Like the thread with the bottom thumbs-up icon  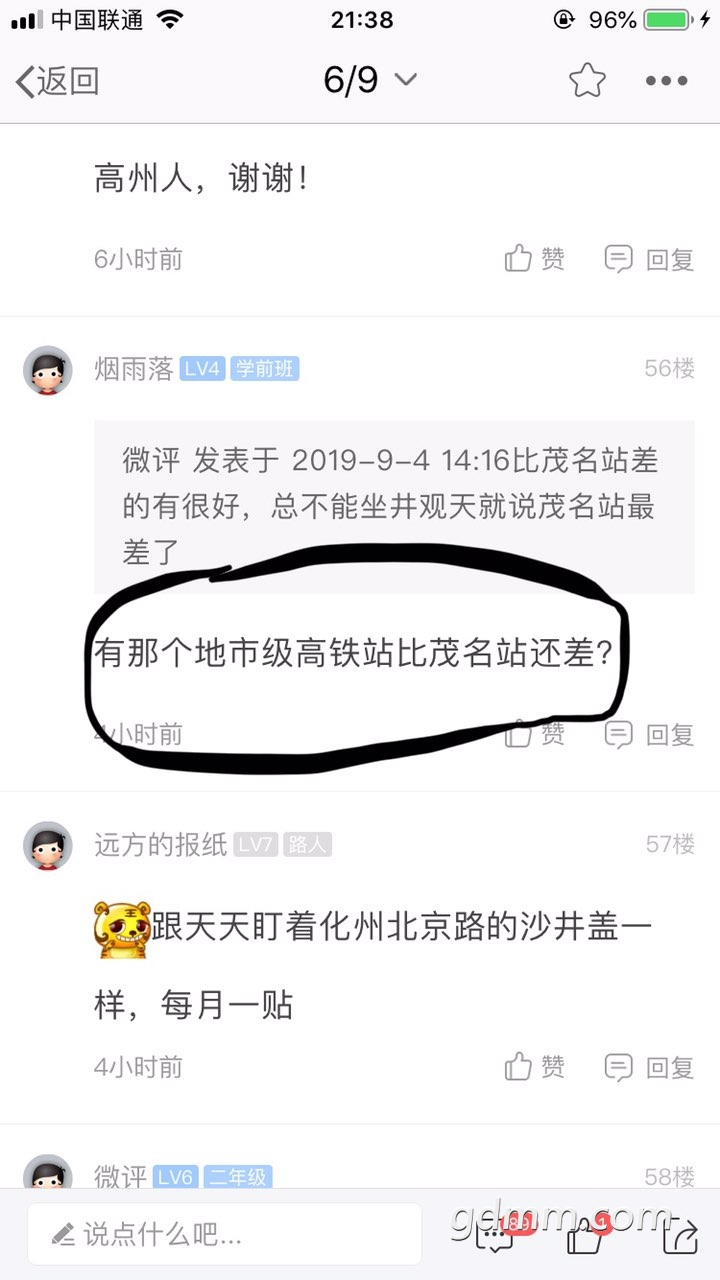(x=585, y=1236)
